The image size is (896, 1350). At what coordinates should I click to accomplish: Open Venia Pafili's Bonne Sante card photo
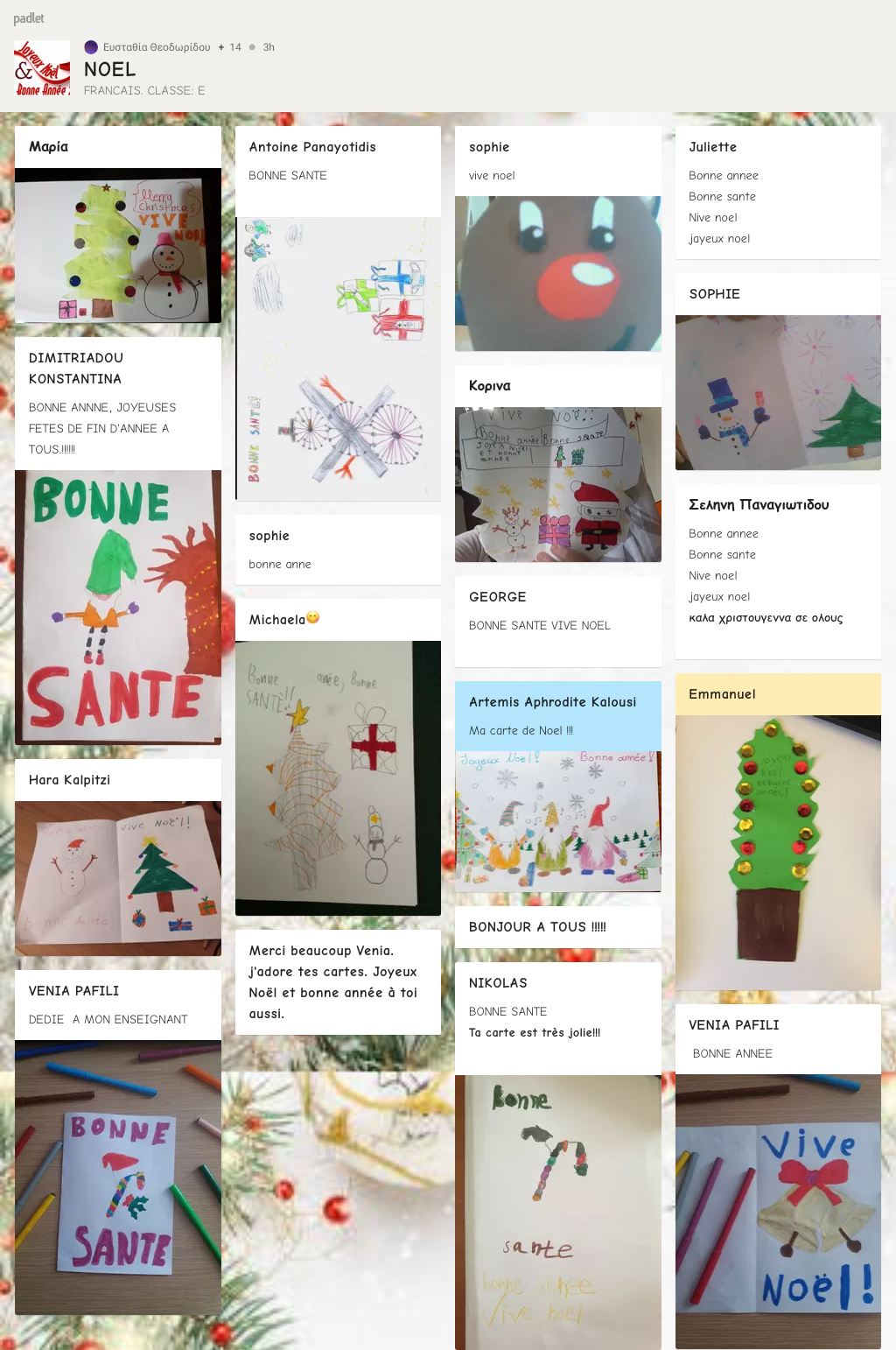pyautogui.click(x=118, y=1177)
